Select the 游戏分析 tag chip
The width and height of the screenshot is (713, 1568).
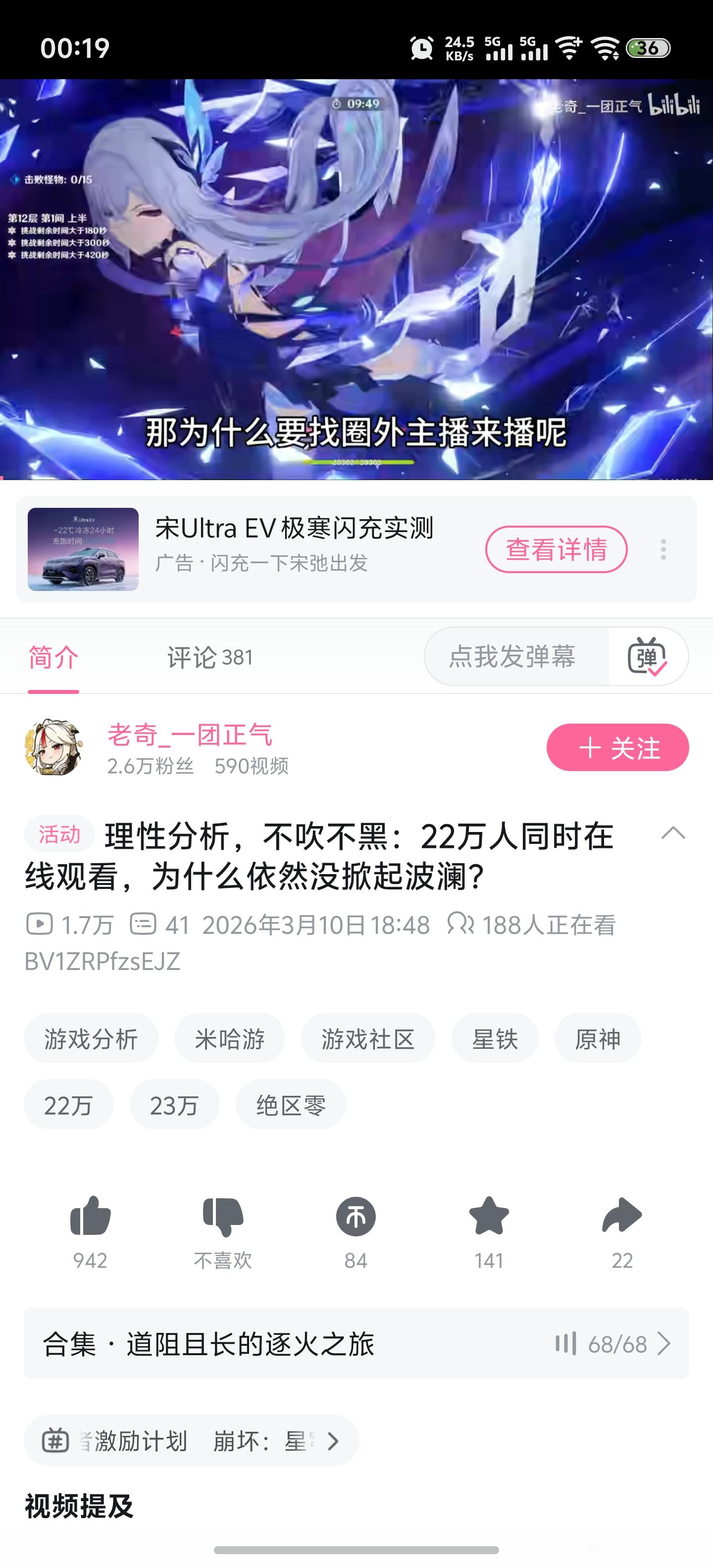(x=91, y=1038)
